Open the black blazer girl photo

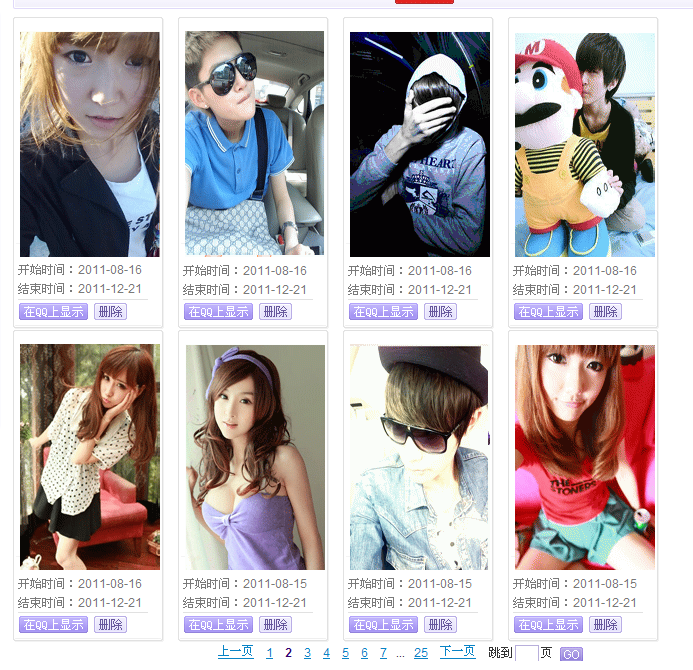point(89,144)
